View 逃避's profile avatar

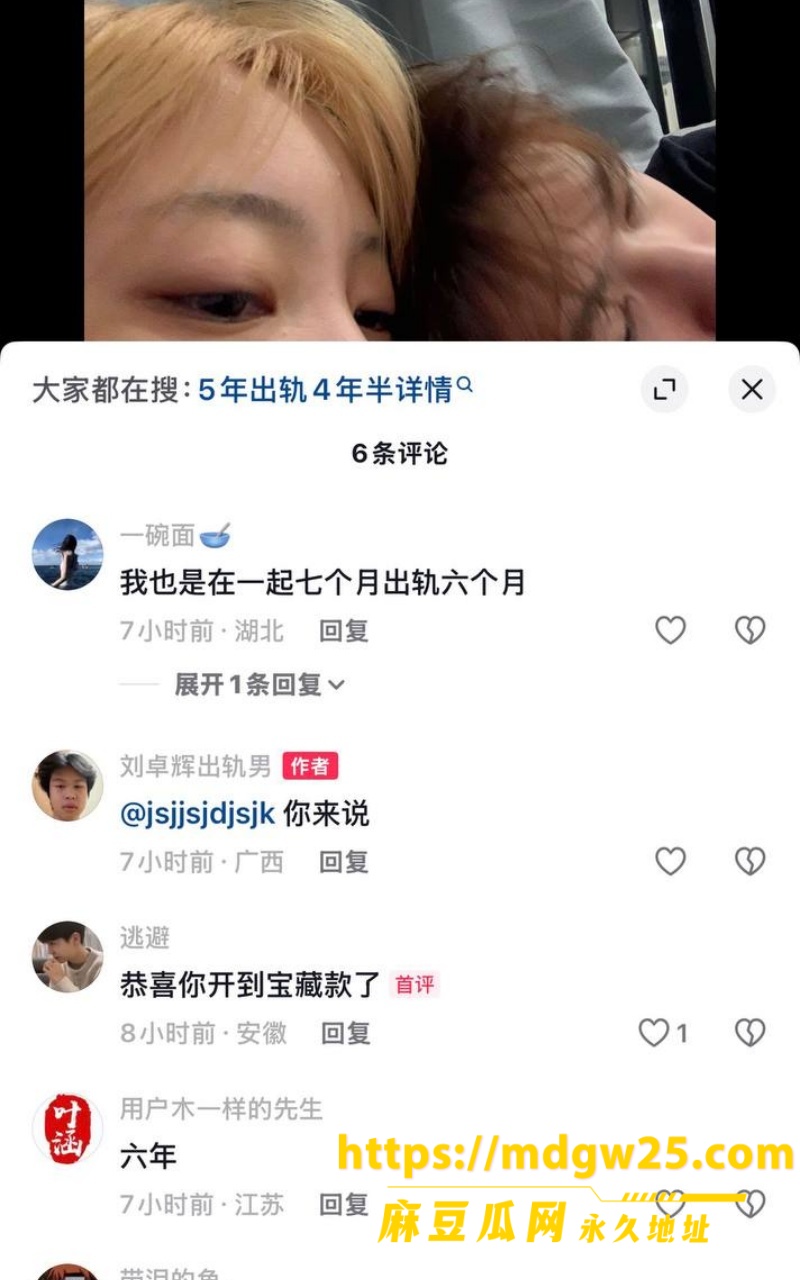pyautogui.click(x=68, y=957)
